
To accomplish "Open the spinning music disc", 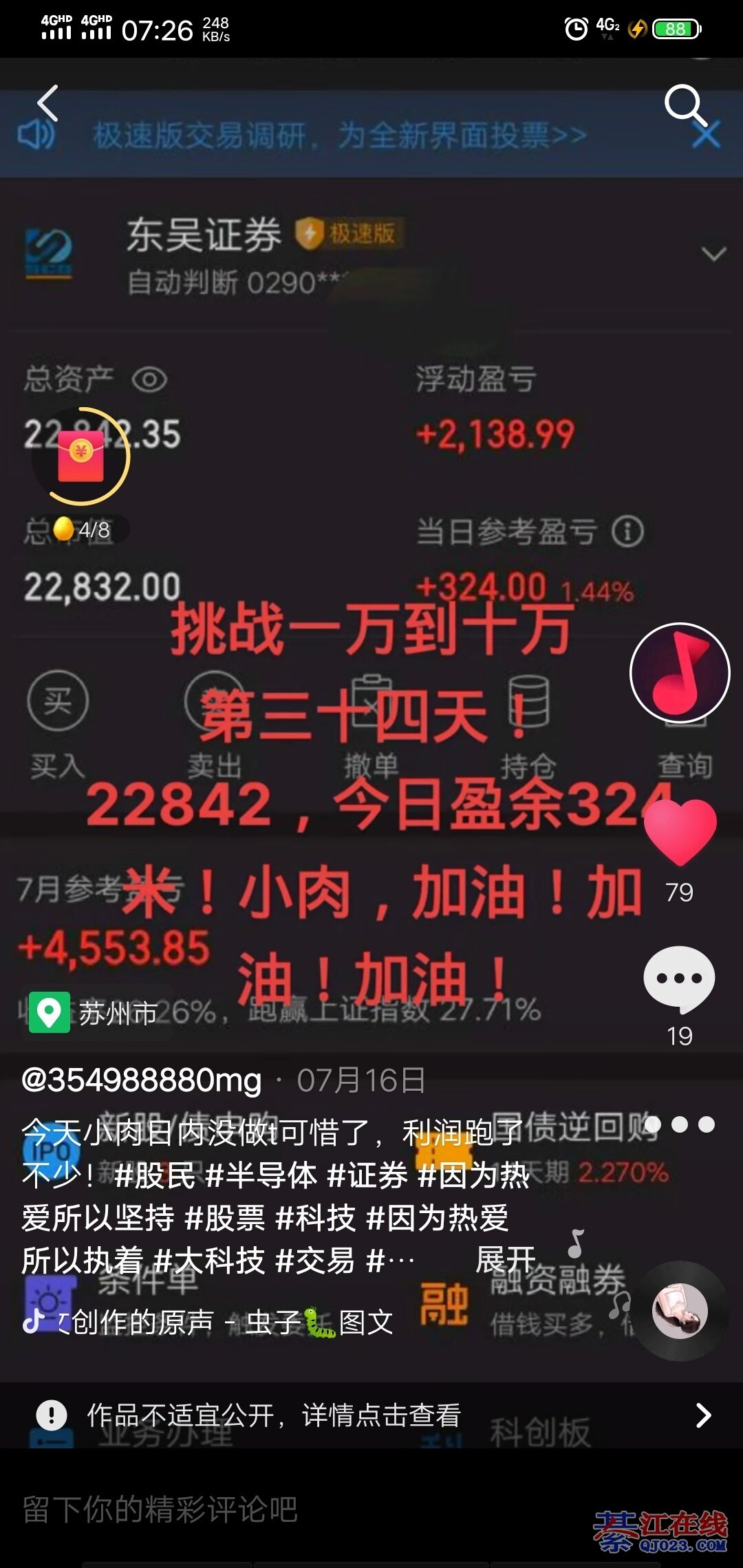I will click(x=680, y=1311).
